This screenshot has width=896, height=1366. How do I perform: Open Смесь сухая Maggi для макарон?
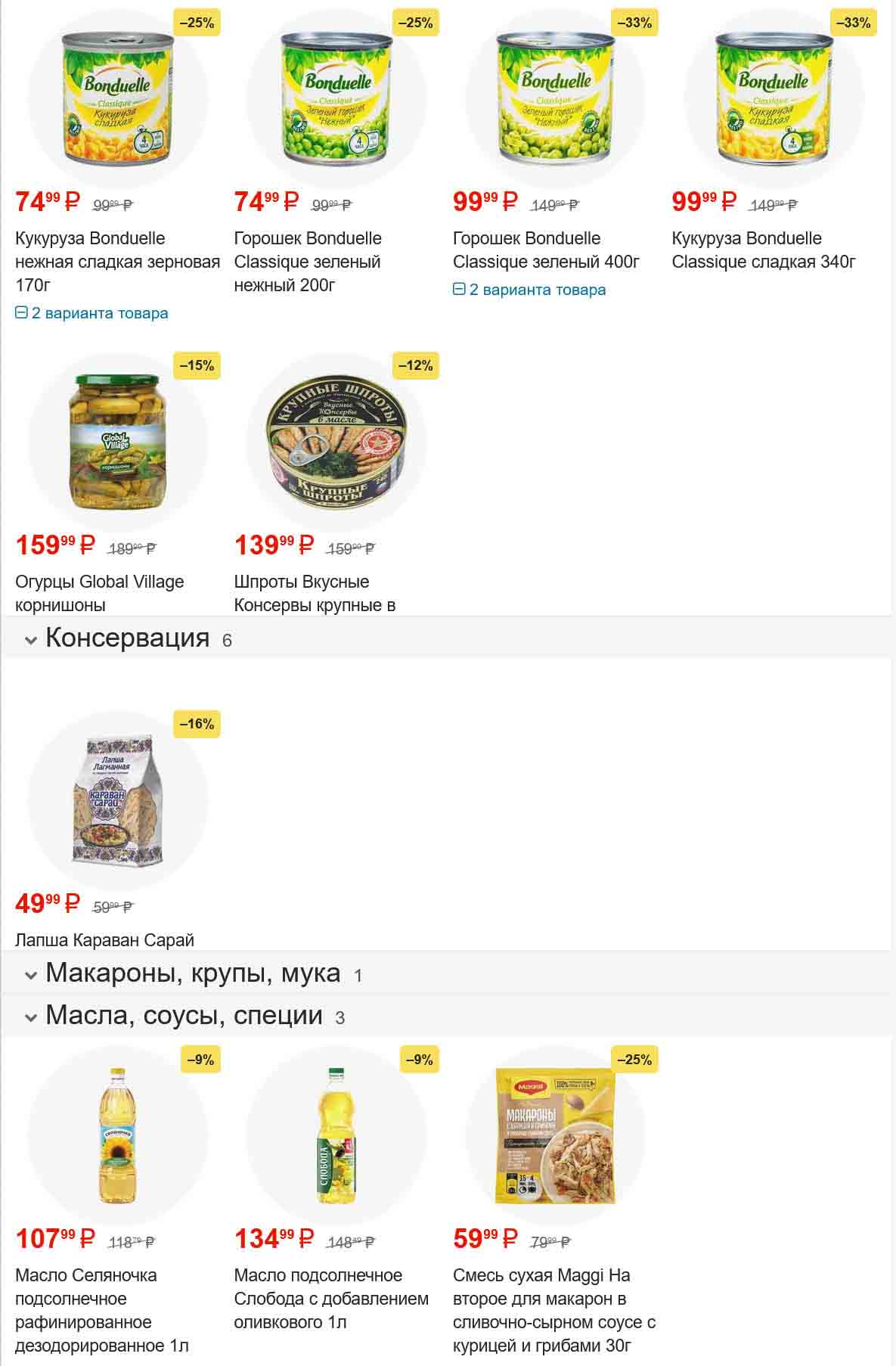pyautogui.click(x=553, y=1310)
